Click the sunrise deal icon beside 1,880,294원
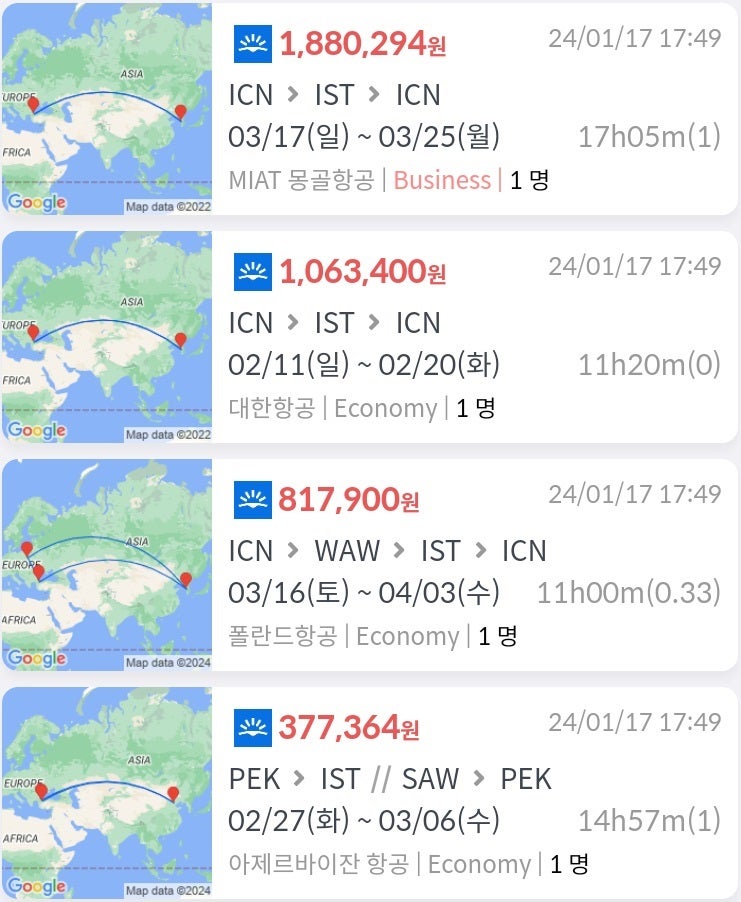The height and width of the screenshot is (902, 741). point(251,42)
